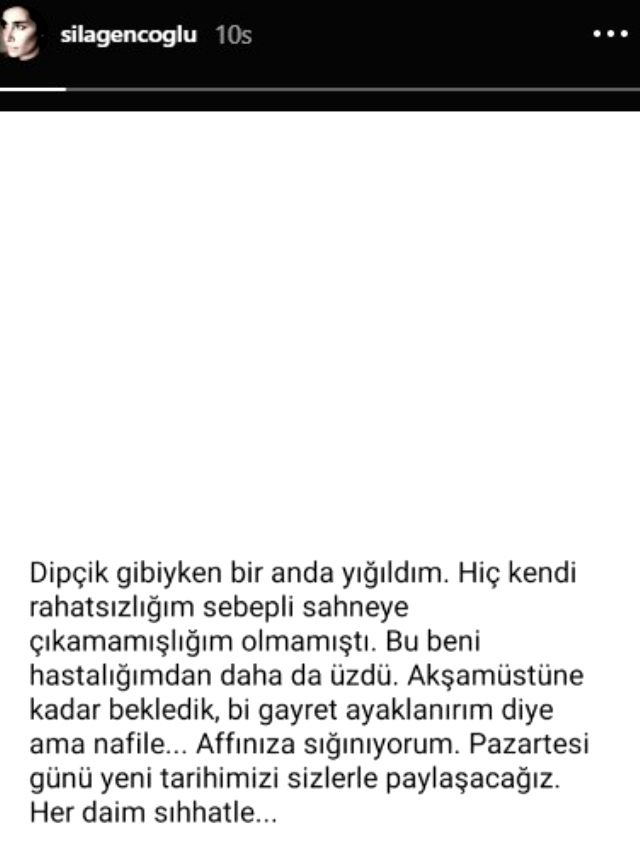Open the story's three-dot options menu
This screenshot has height=857, width=640.
pos(609,34)
